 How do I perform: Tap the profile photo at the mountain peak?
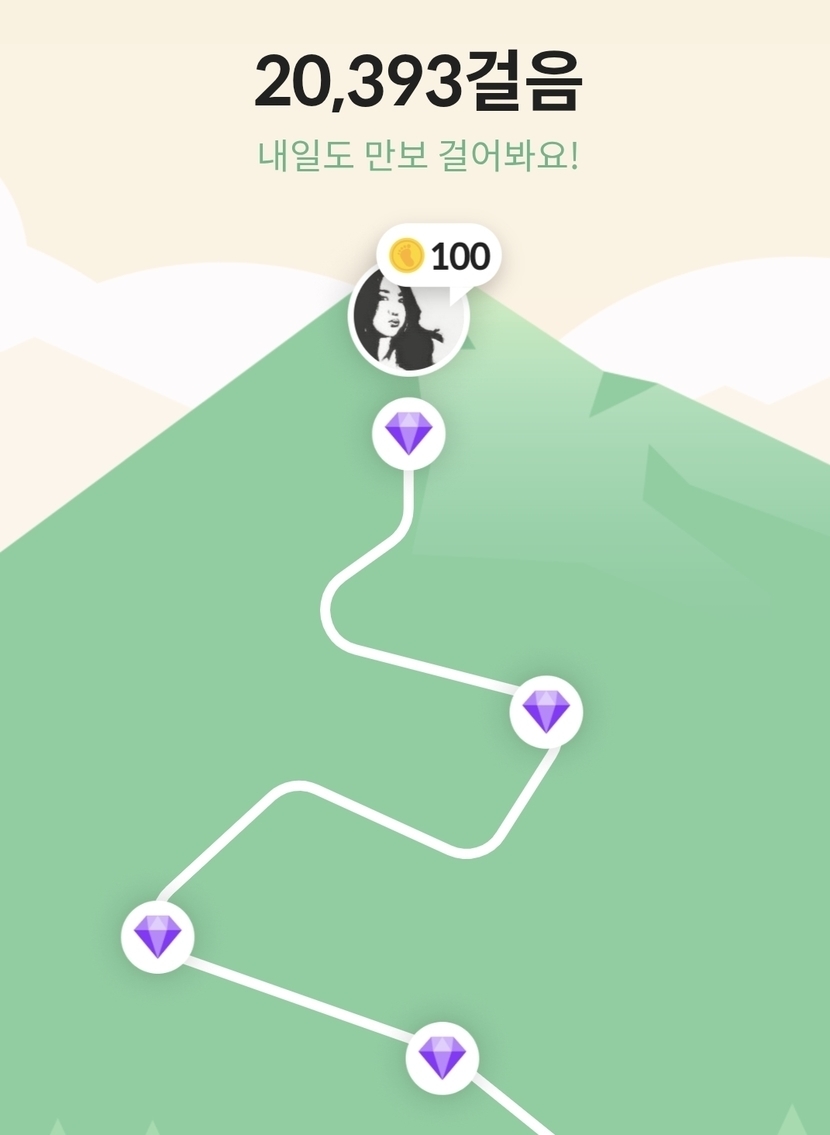pos(405,322)
